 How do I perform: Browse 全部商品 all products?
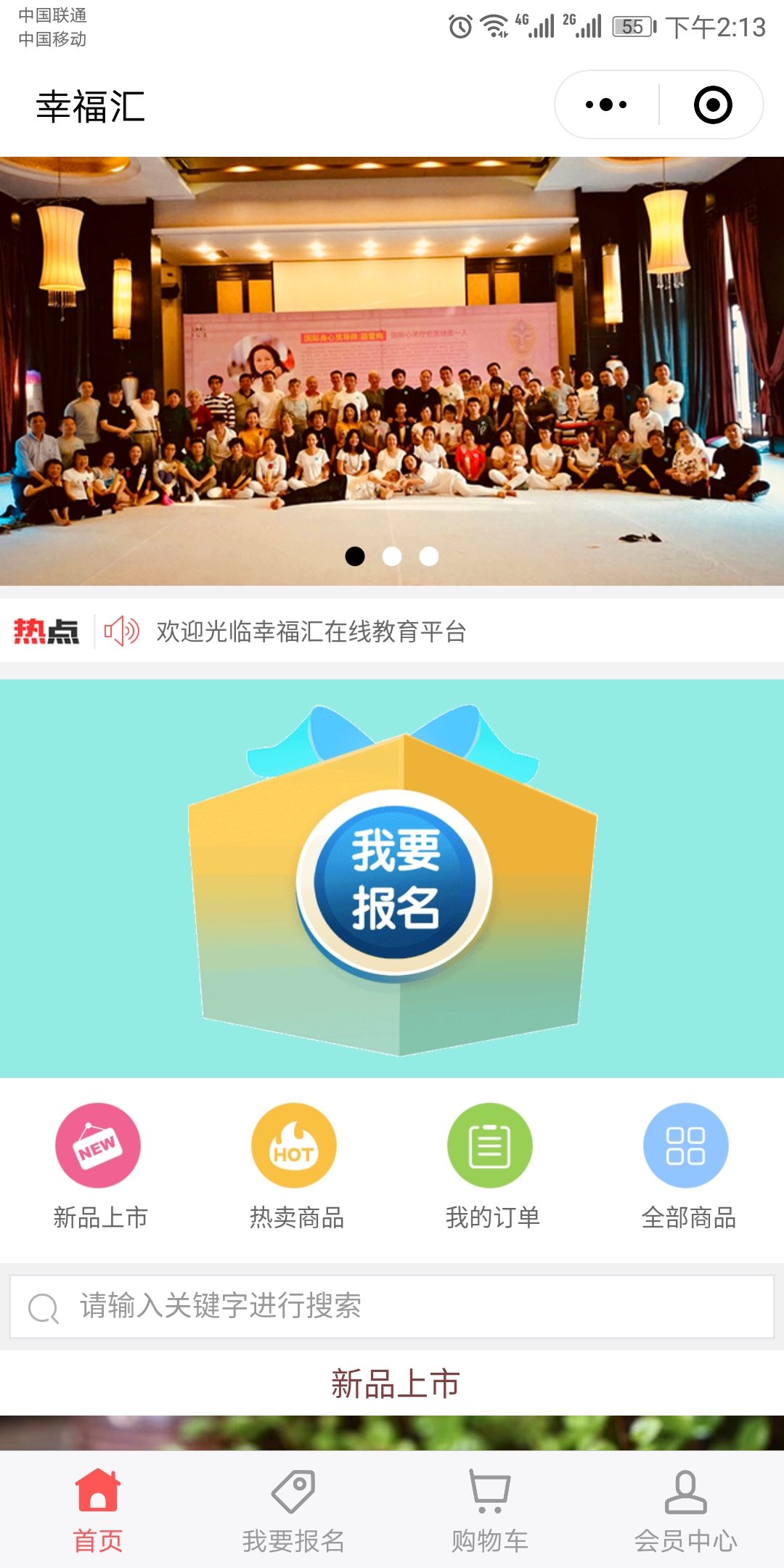tap(686, 1146)
